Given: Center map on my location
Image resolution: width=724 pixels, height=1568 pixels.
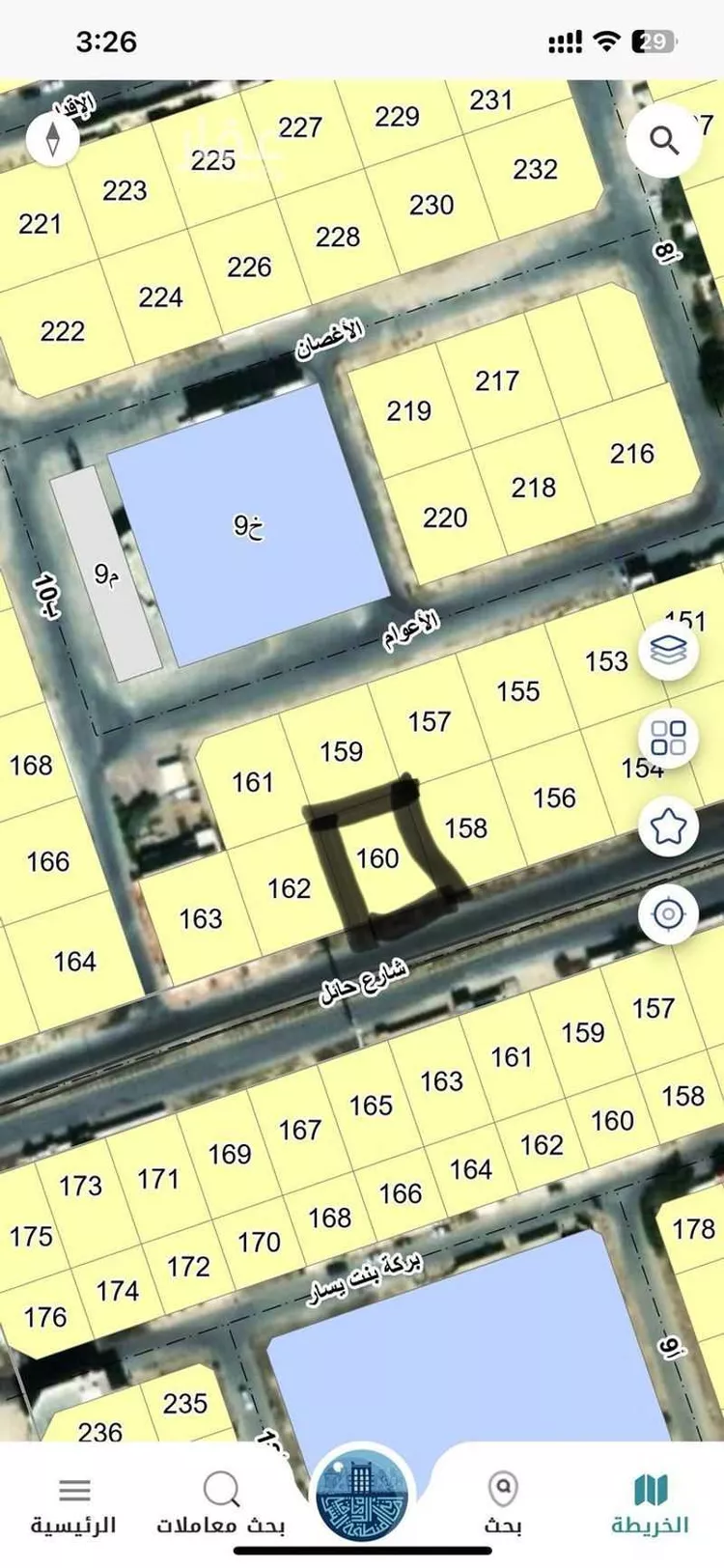Looking at the screenshot, I should 668,913.
